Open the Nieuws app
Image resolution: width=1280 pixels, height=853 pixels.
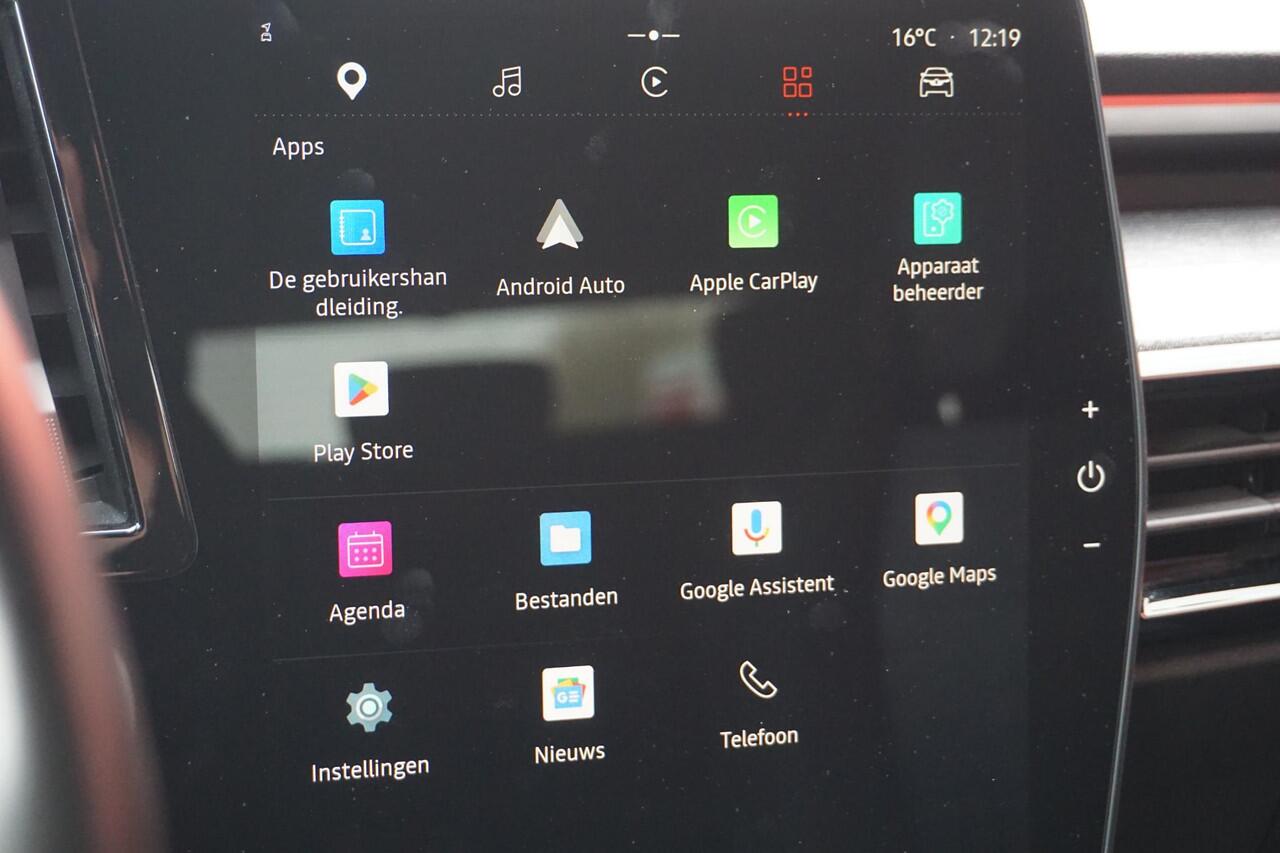(x=568, y=693)
